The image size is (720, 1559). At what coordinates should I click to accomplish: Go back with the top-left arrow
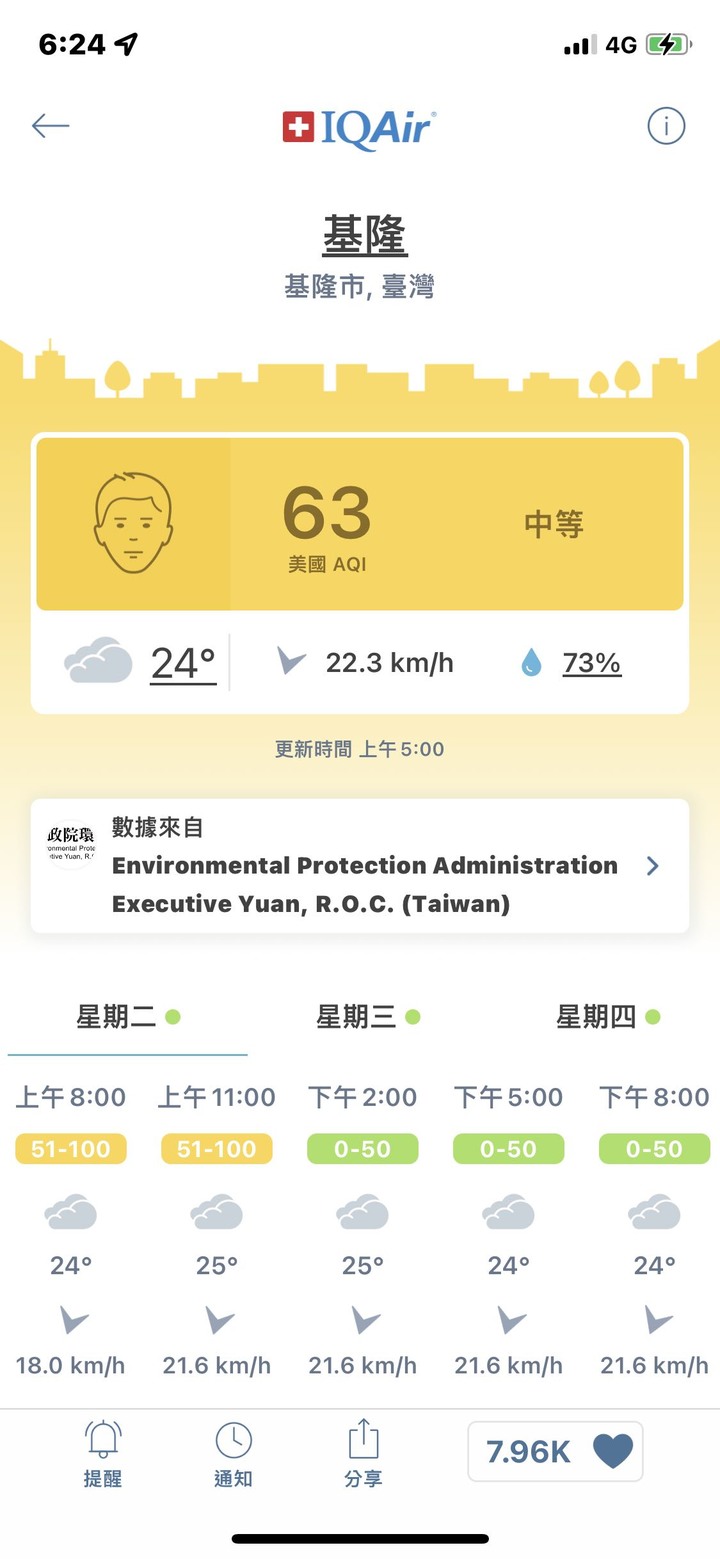click(50, 126)
